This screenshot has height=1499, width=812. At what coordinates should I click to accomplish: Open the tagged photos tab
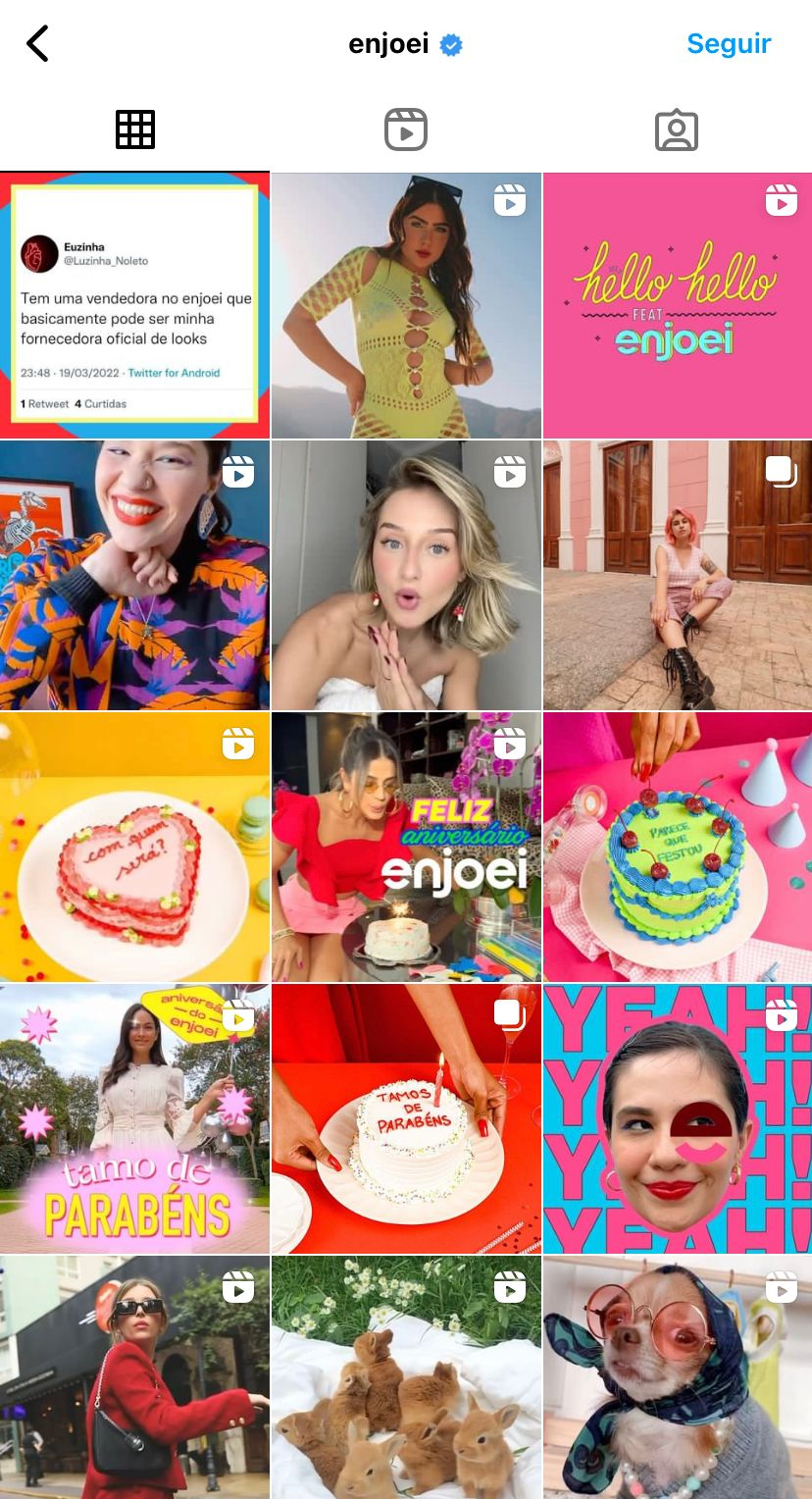677,129
